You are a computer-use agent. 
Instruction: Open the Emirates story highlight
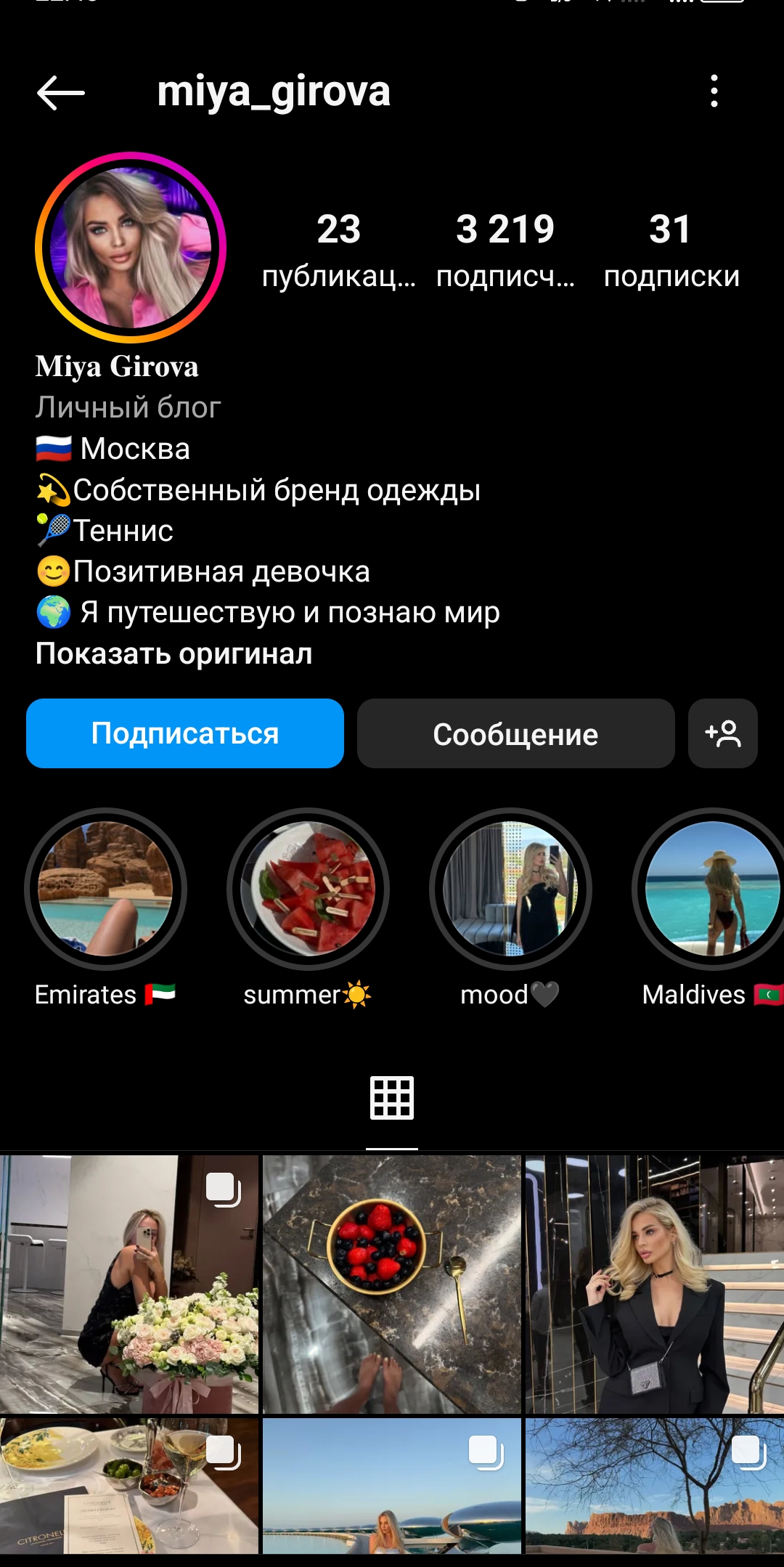coord(107,892)
